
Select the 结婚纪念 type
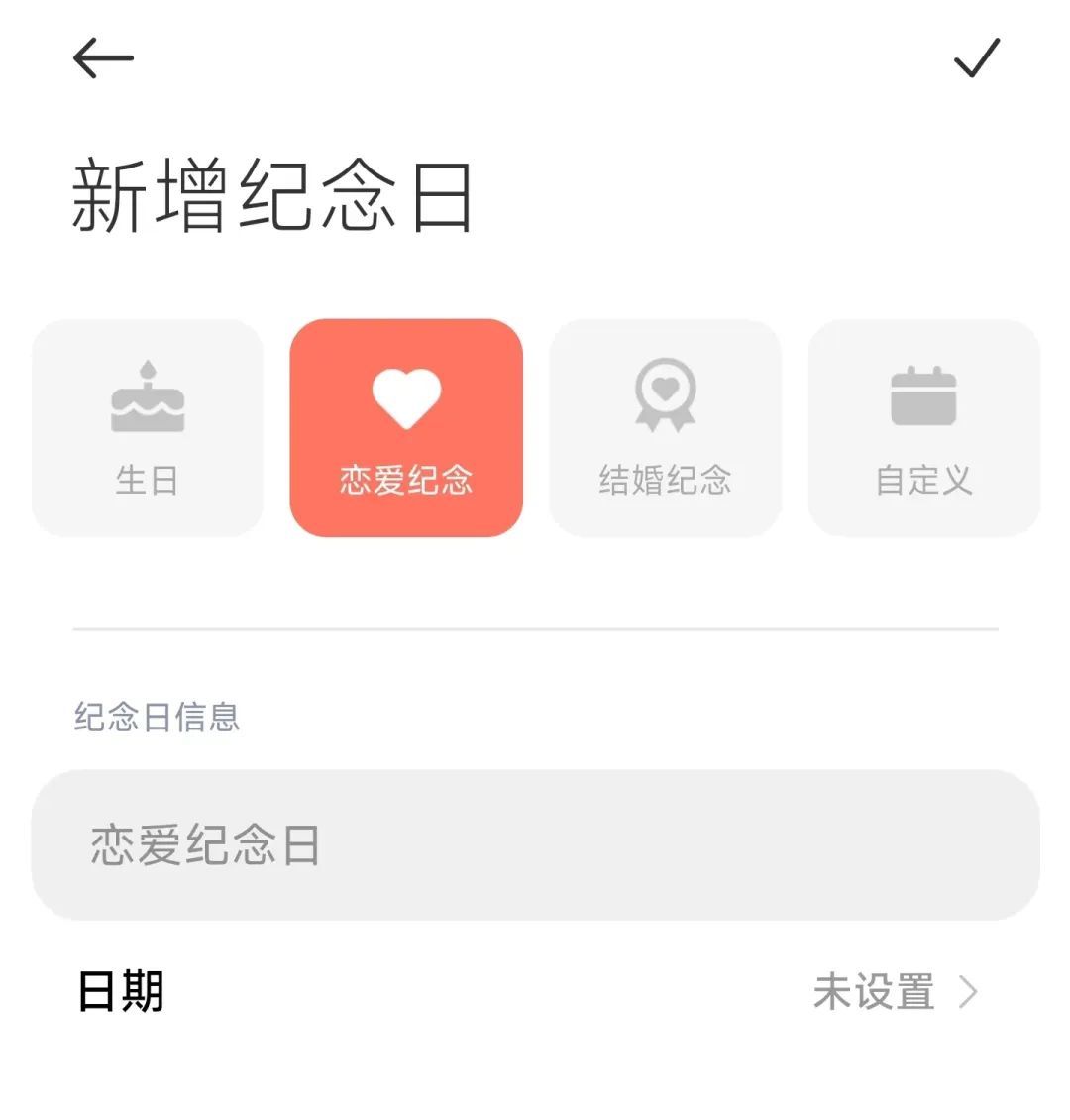tap(665, 428)
